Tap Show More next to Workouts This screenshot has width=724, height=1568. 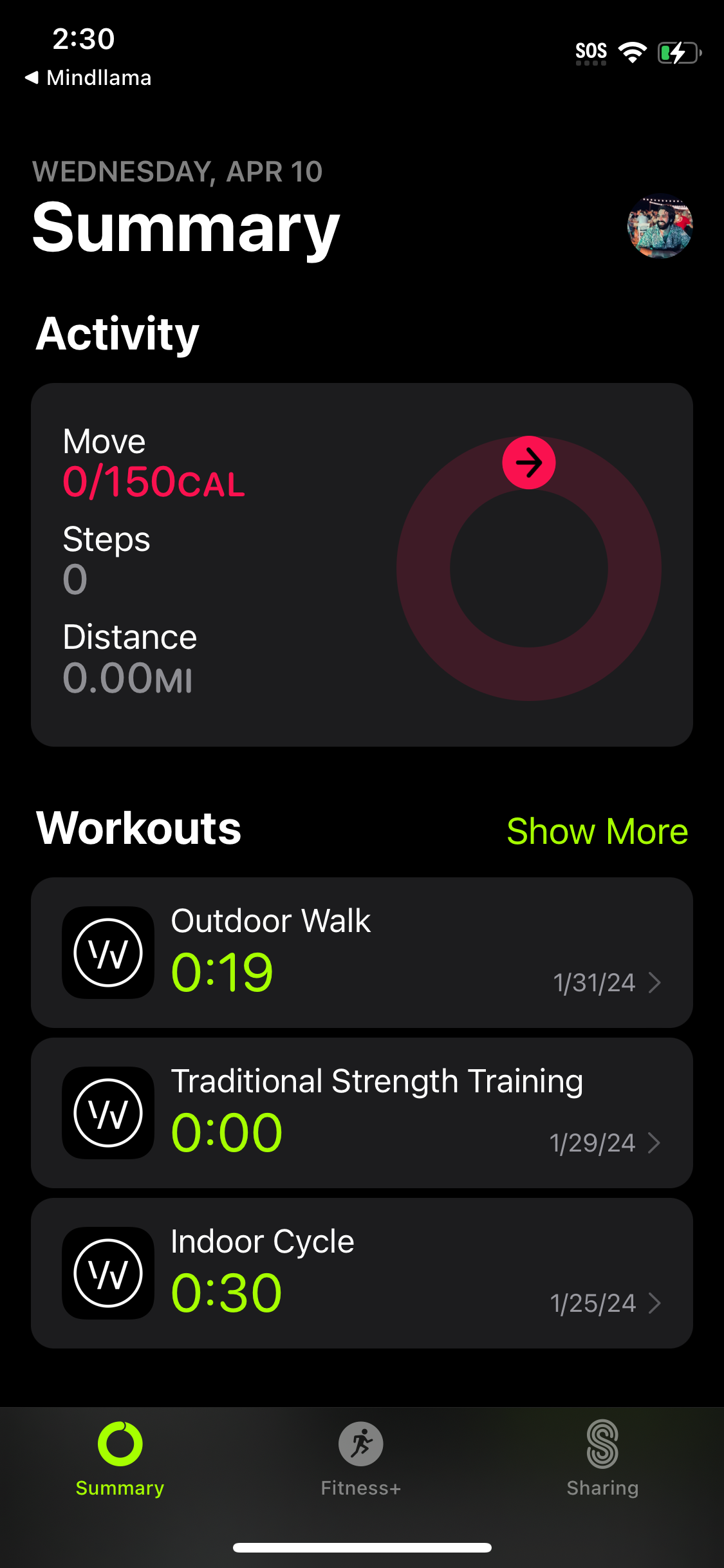tap(597, 831)
